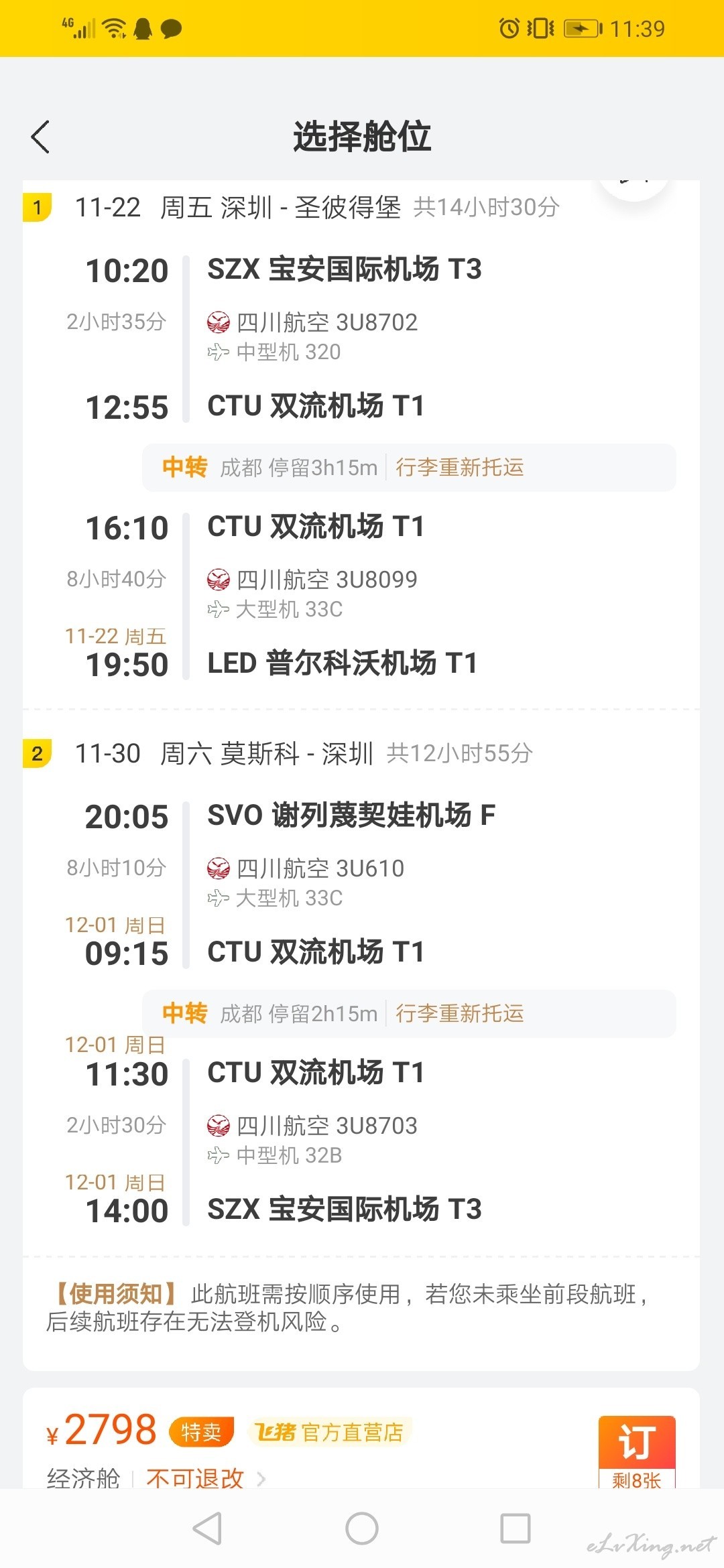Open the system recent apps view

point(516,1528)
